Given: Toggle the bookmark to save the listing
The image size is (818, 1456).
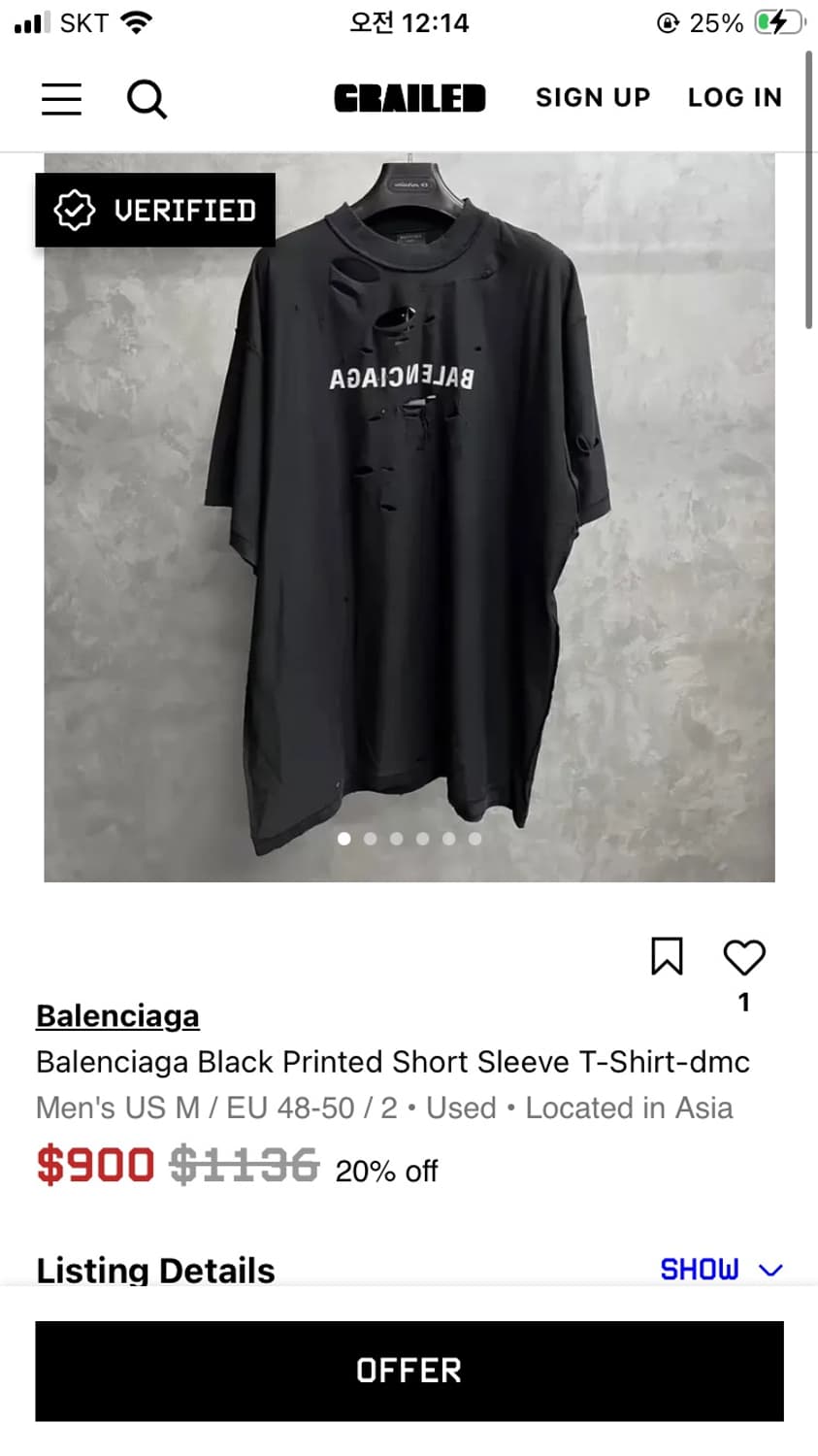Looking at the screenshot, I should click(667, 958).
